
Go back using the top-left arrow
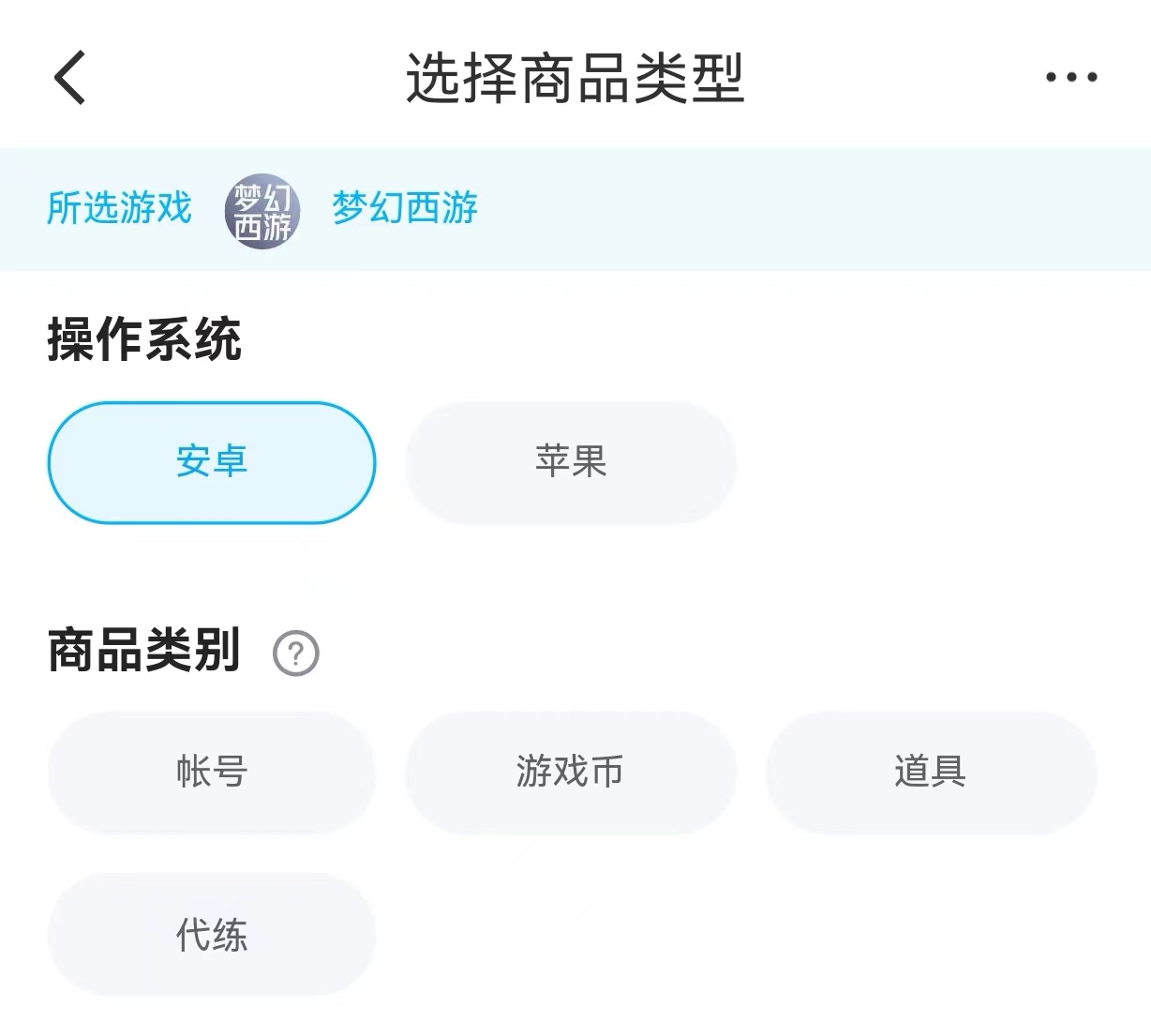click(70, 78)
